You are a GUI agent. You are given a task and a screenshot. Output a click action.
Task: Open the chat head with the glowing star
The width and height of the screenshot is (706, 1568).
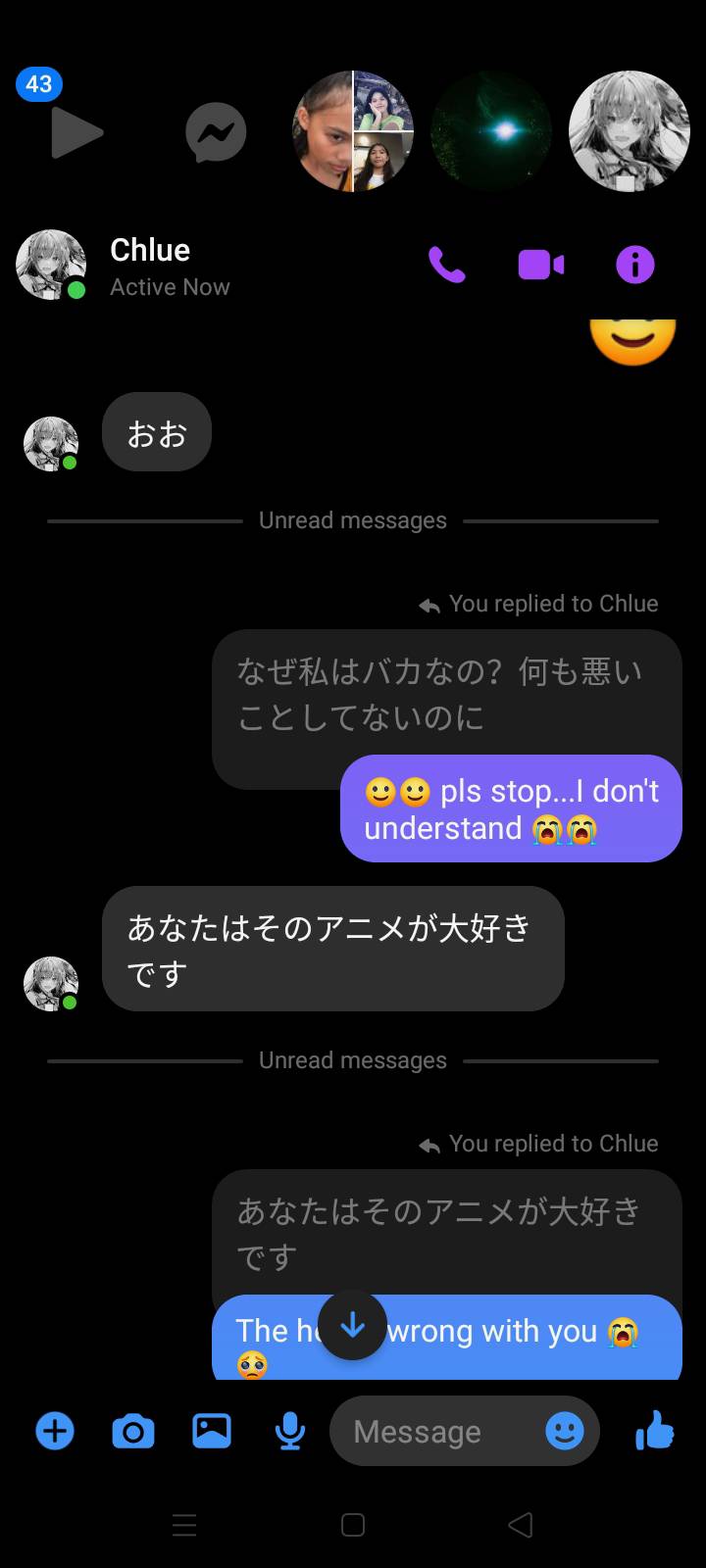coord(491,131)
